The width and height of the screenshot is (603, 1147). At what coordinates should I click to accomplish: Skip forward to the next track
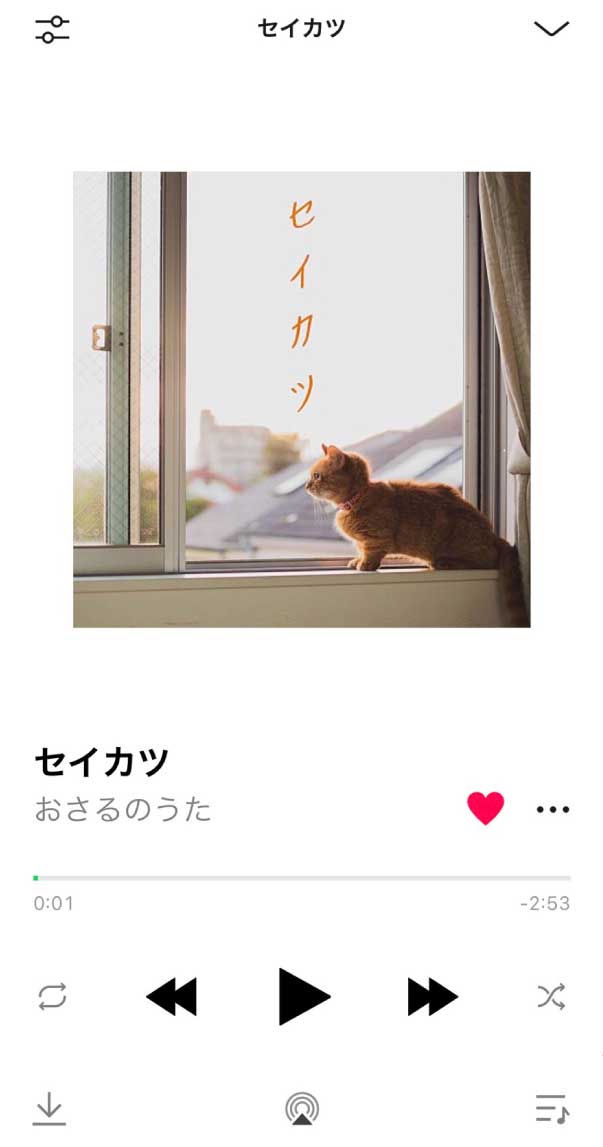click(432, 997)
